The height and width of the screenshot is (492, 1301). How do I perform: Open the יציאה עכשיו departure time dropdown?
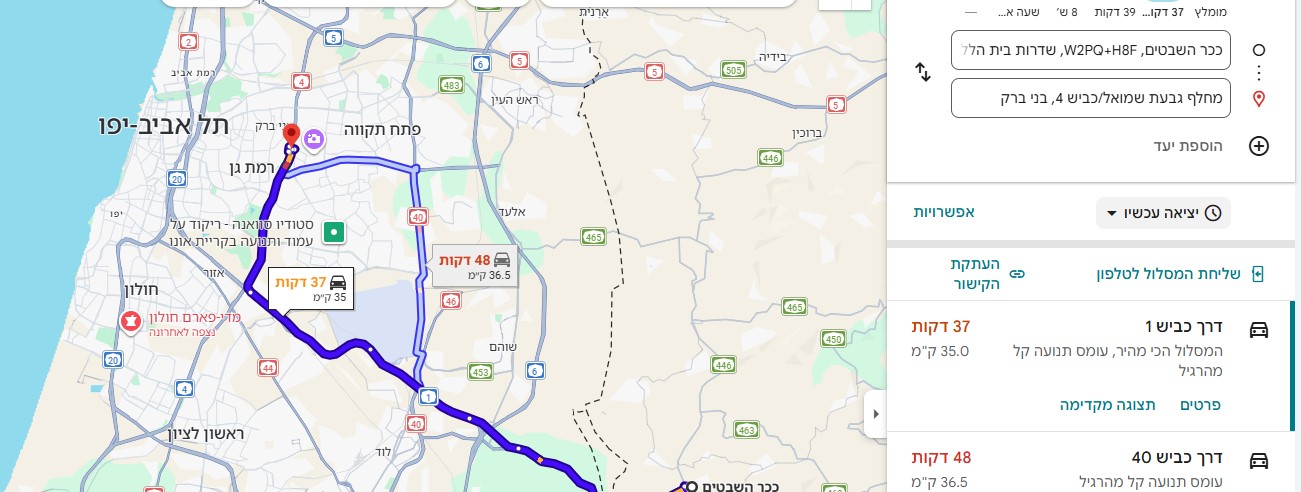(1164, 213)
